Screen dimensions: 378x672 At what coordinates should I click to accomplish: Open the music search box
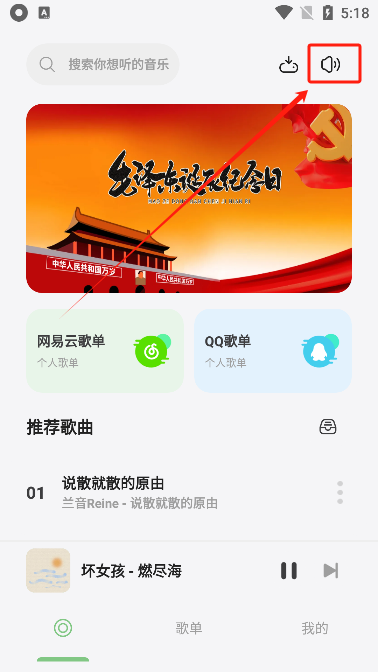(x=103, y=64)
